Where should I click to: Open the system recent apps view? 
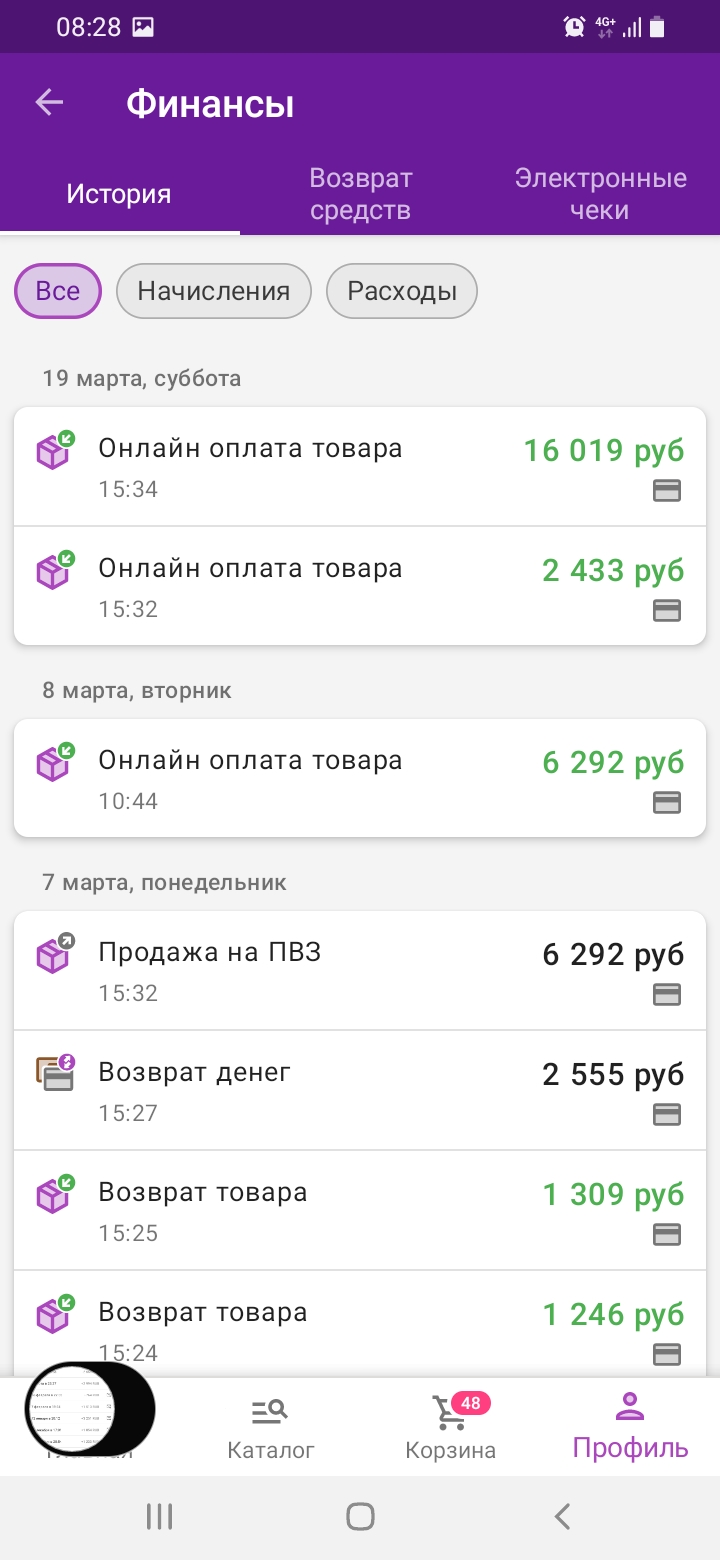pyautogui.click(x=159, y=1517)
